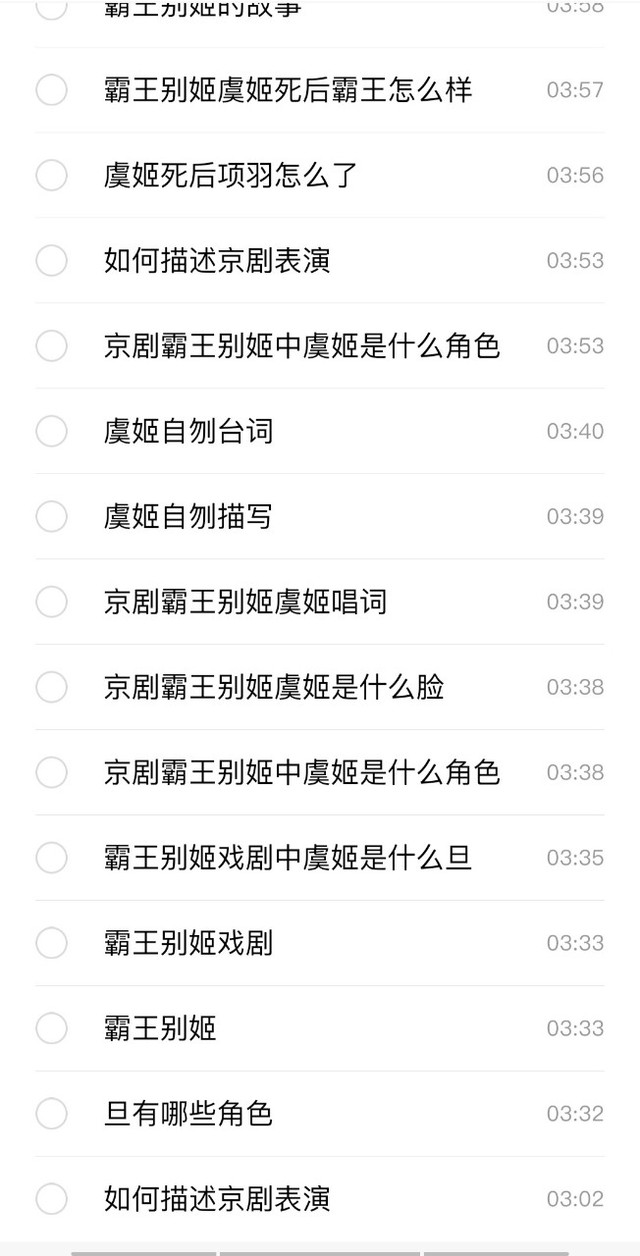640x1256 pixels.
Task: Select the 旦有哪些角色 entry
Action: pos(51,1113)
